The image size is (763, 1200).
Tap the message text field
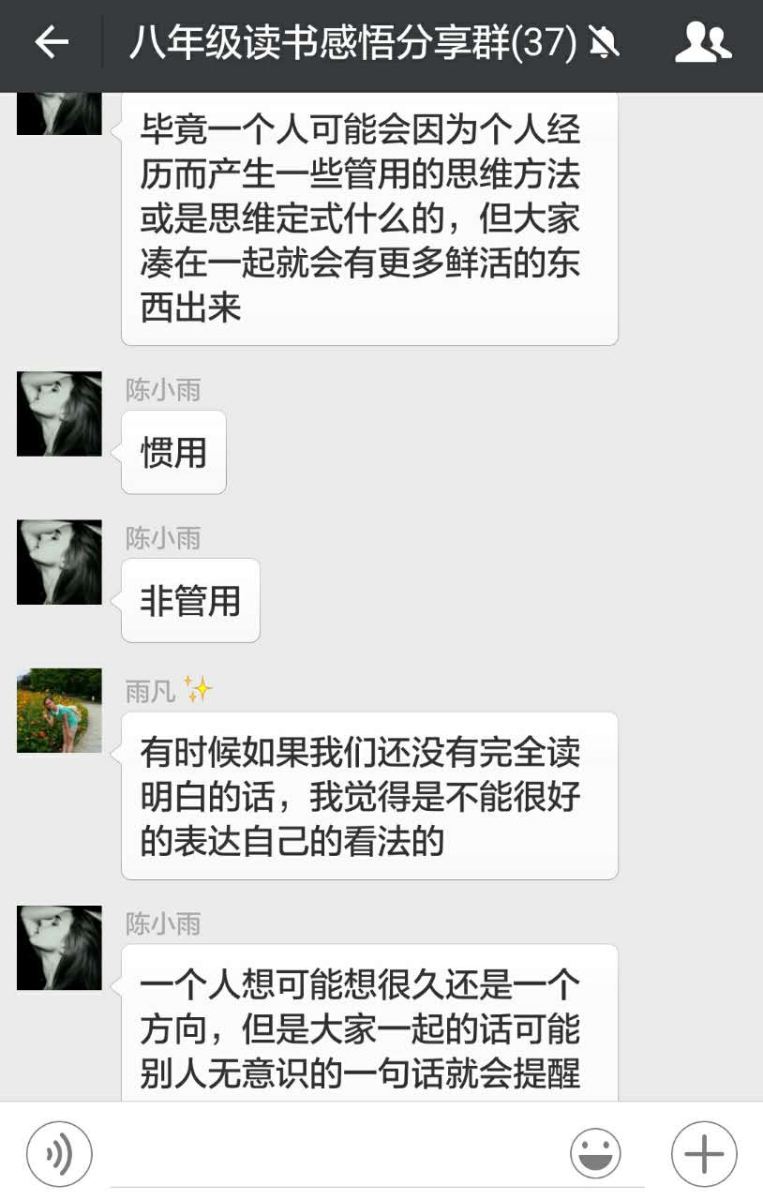point(330,1155)
